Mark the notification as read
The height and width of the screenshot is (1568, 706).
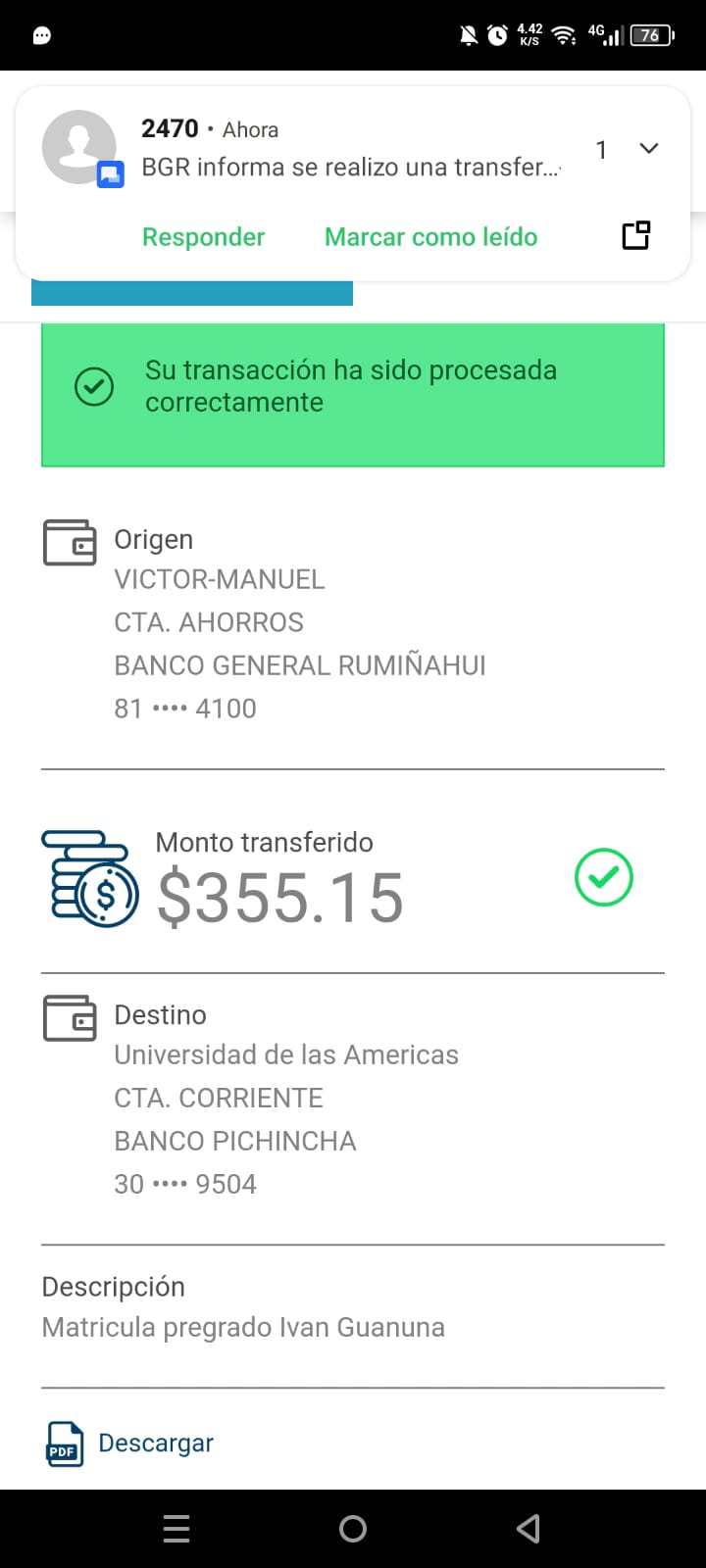coord(430,237)
